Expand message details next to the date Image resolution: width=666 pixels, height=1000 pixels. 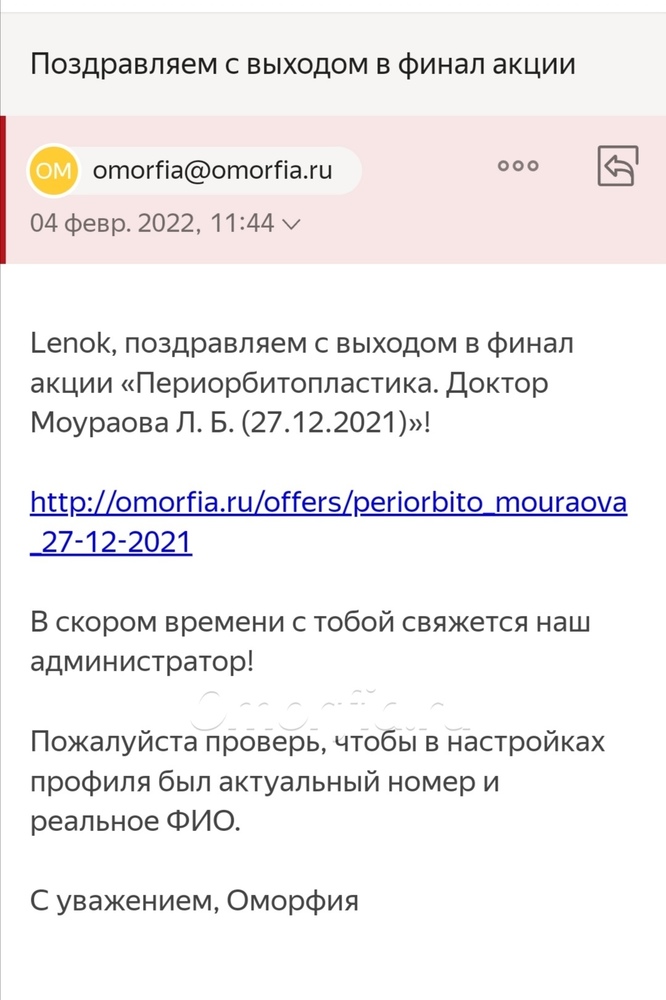[x=291, y=225]
